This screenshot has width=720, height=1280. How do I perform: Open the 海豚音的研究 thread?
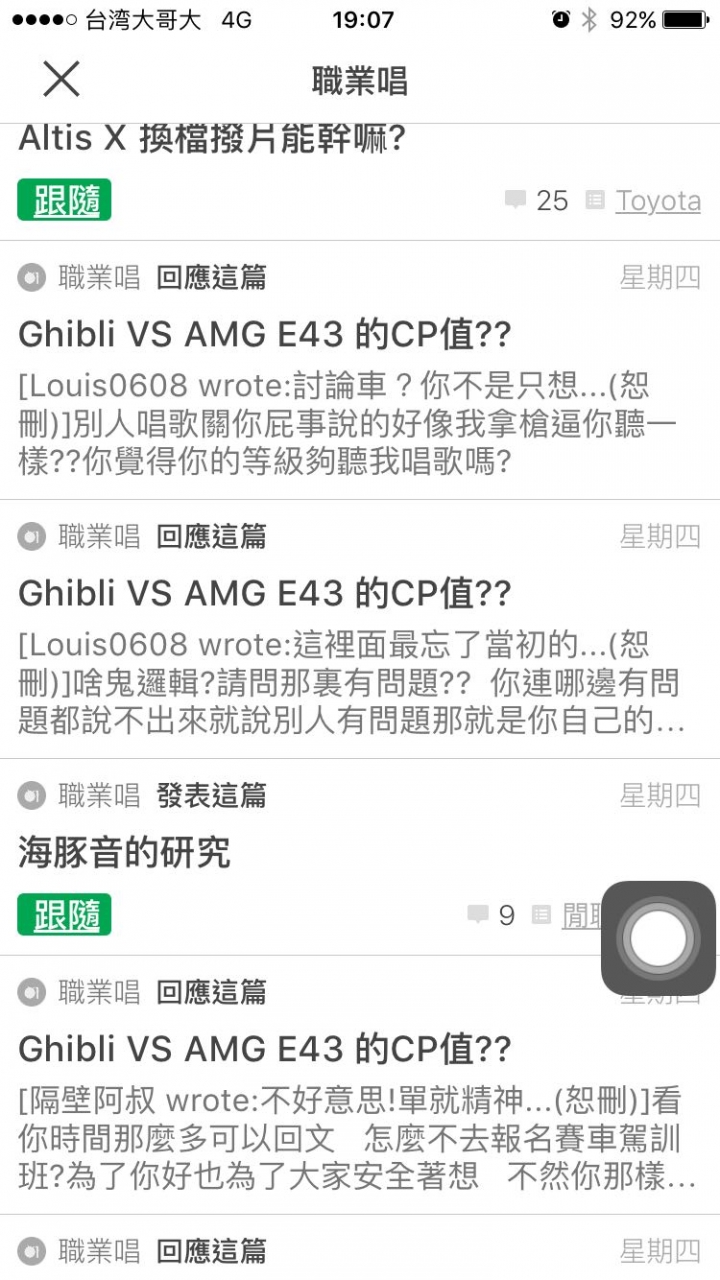click(124, 853)
